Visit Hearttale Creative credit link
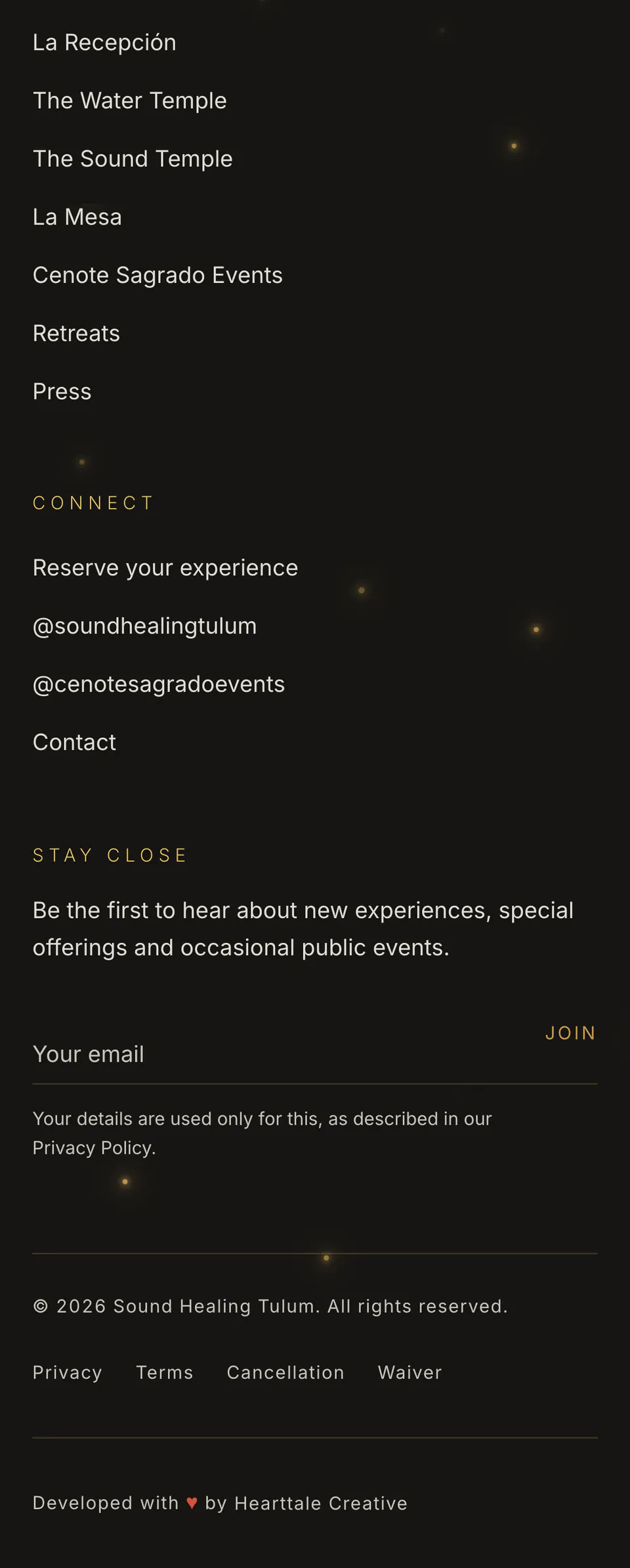Screen dimensions: 630x1568 (x=321, y=1503)
